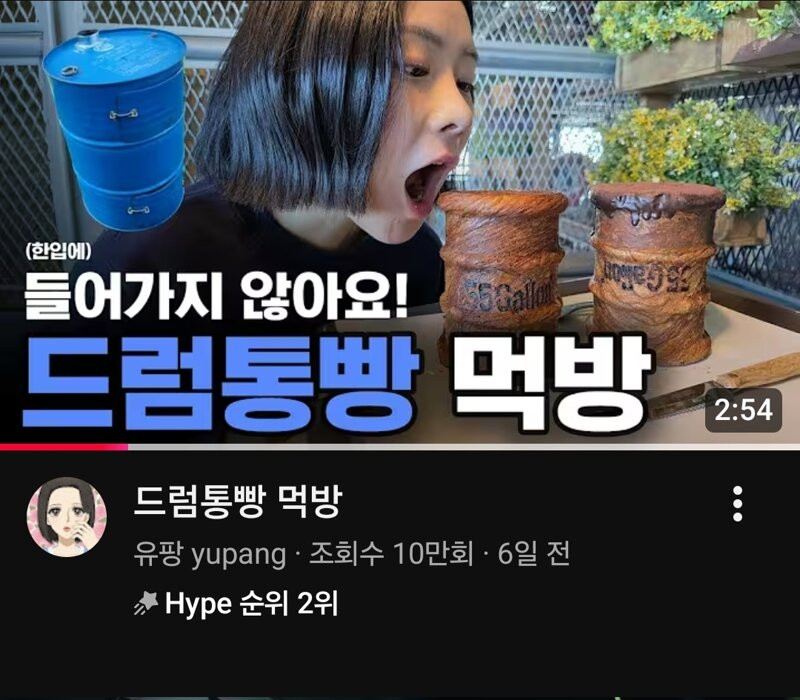Open the video's three-dot overflow menu
The width and height of the screenshot is (800, 700).
[x=737, y=505]
